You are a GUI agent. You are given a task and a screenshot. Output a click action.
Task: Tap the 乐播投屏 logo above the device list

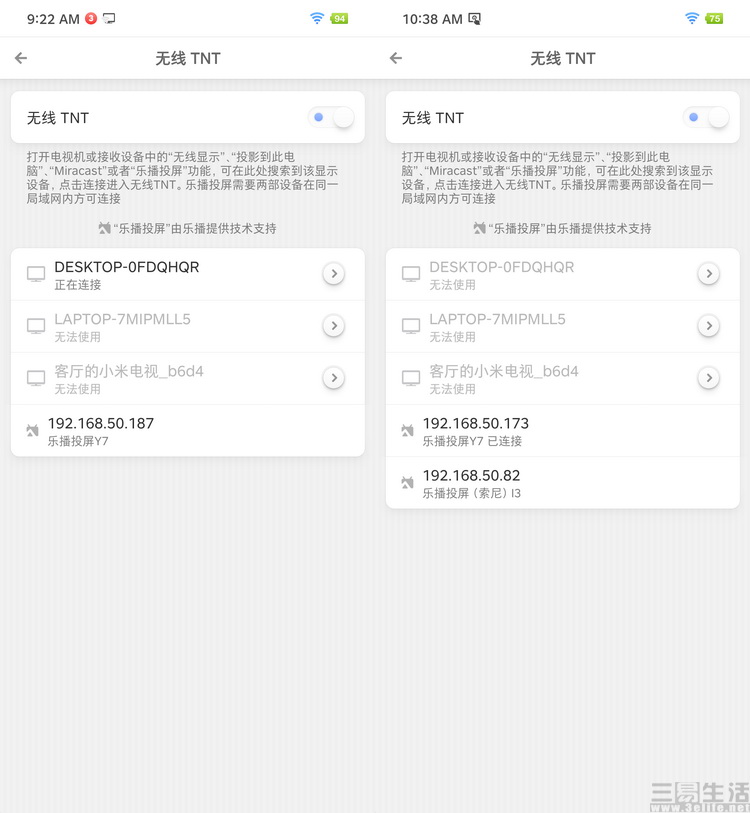pyautogui.click(x=105, y=228)
